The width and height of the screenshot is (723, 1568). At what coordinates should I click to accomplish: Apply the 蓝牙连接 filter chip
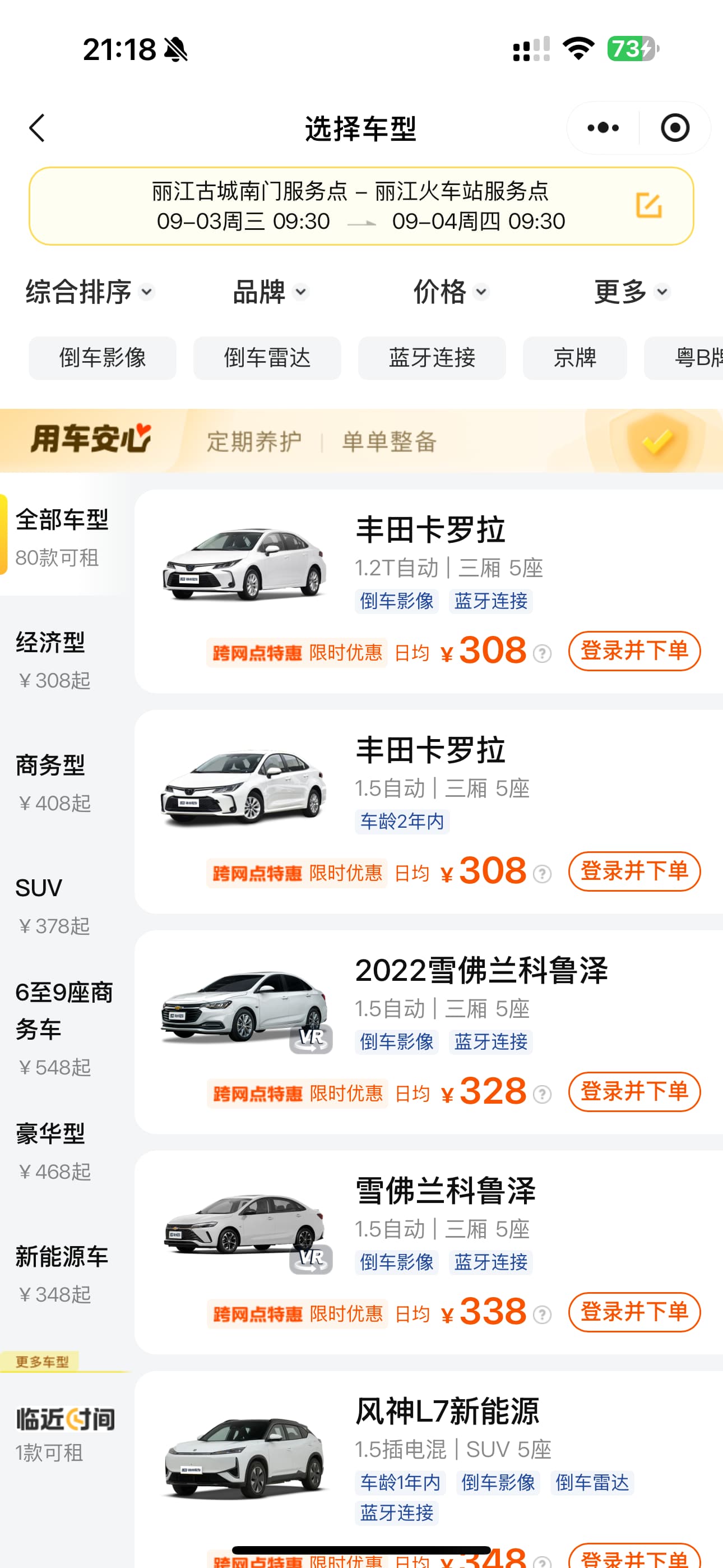point(432,358)
